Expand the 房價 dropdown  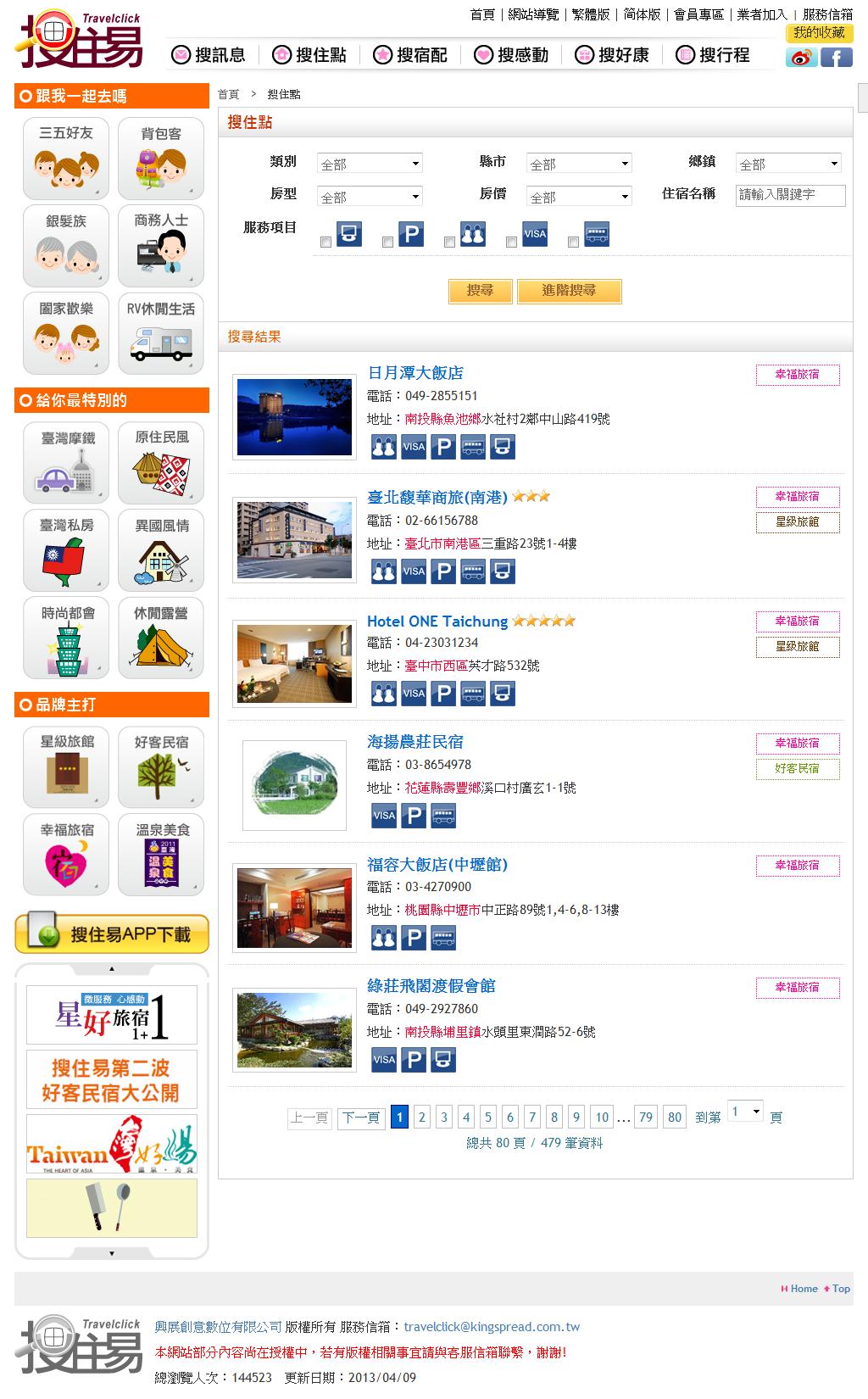[579, 197]
